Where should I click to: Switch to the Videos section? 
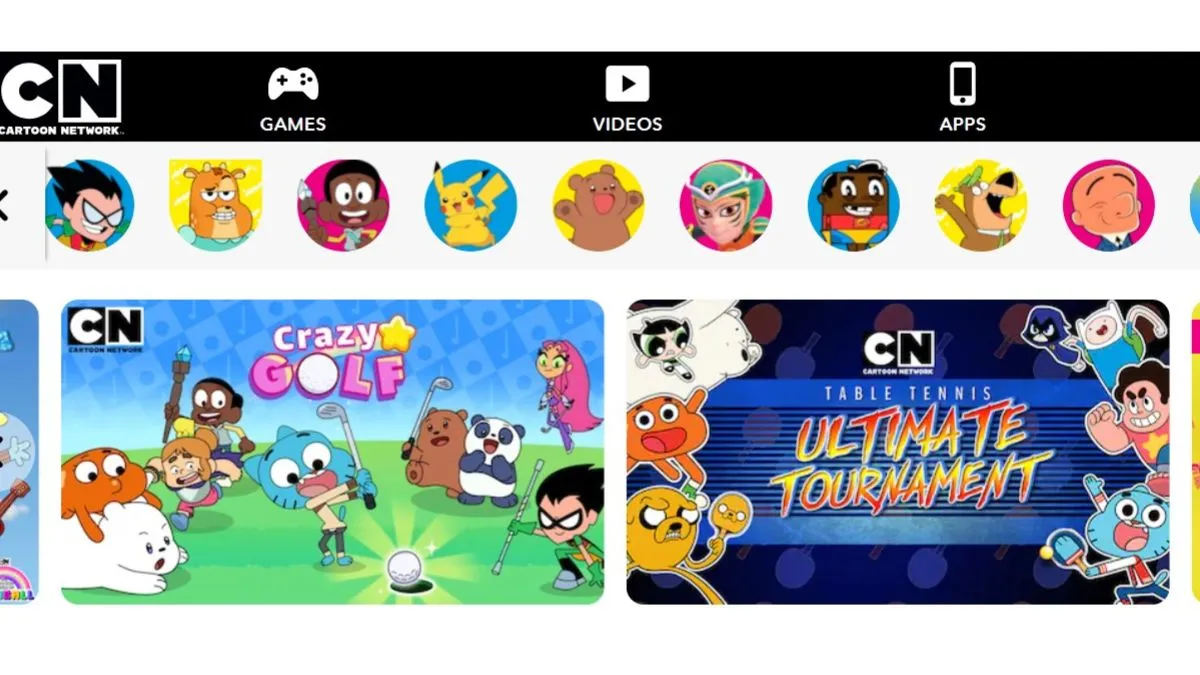point(627,98)
